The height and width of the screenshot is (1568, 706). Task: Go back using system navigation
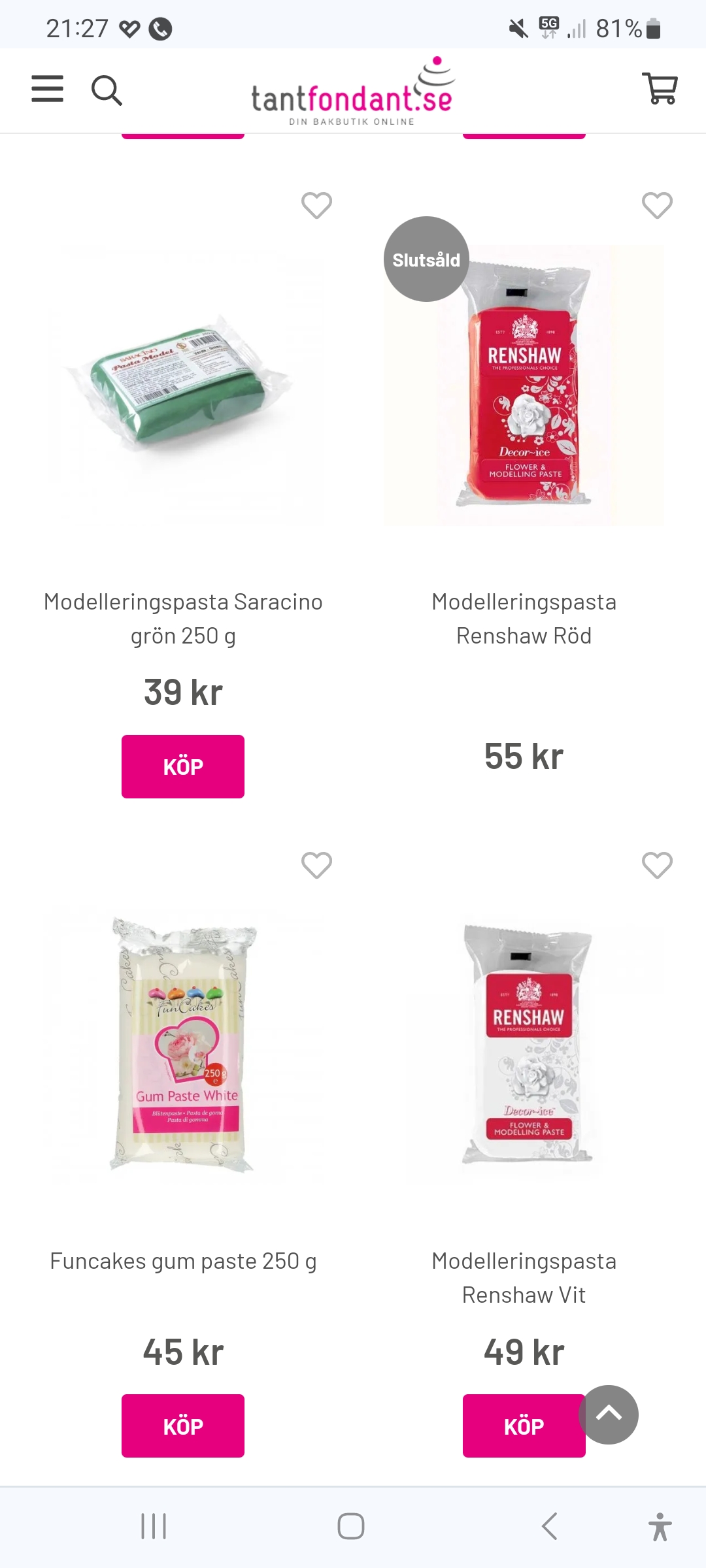(x=550, y=1526)
